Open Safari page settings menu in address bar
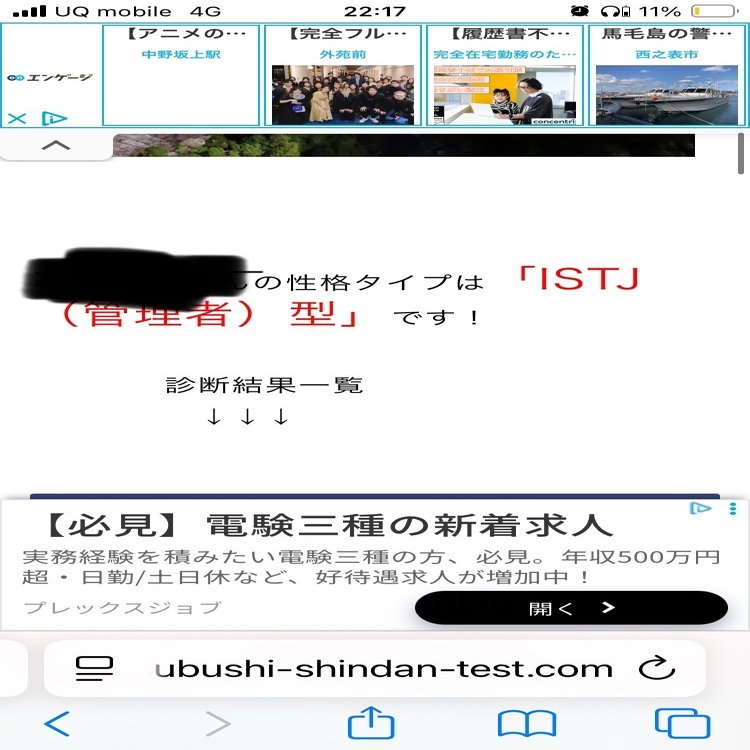The width and height of the screenshot is (750, 750). (95, 668)
